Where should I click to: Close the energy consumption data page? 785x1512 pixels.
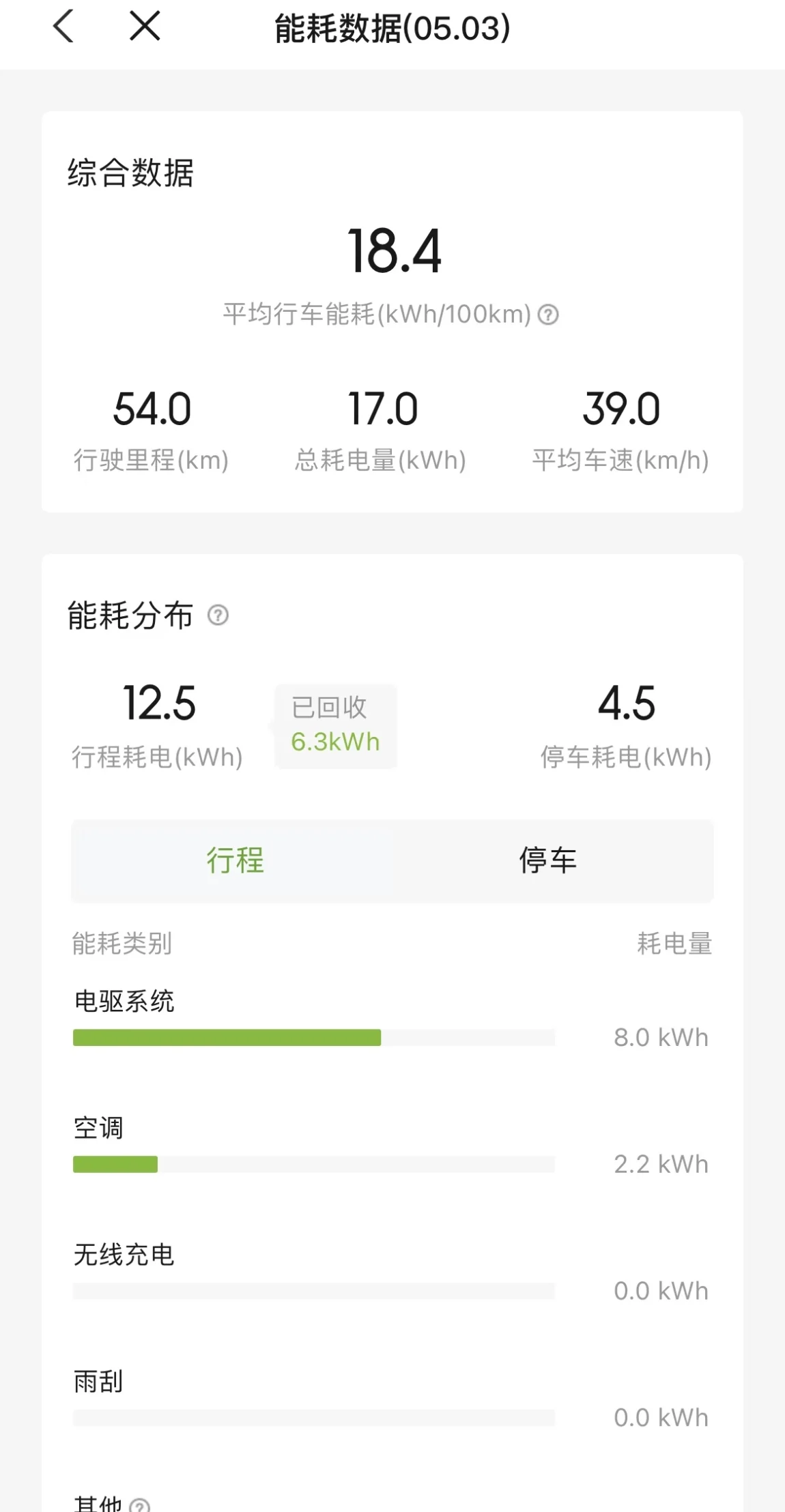coord(145,27)
